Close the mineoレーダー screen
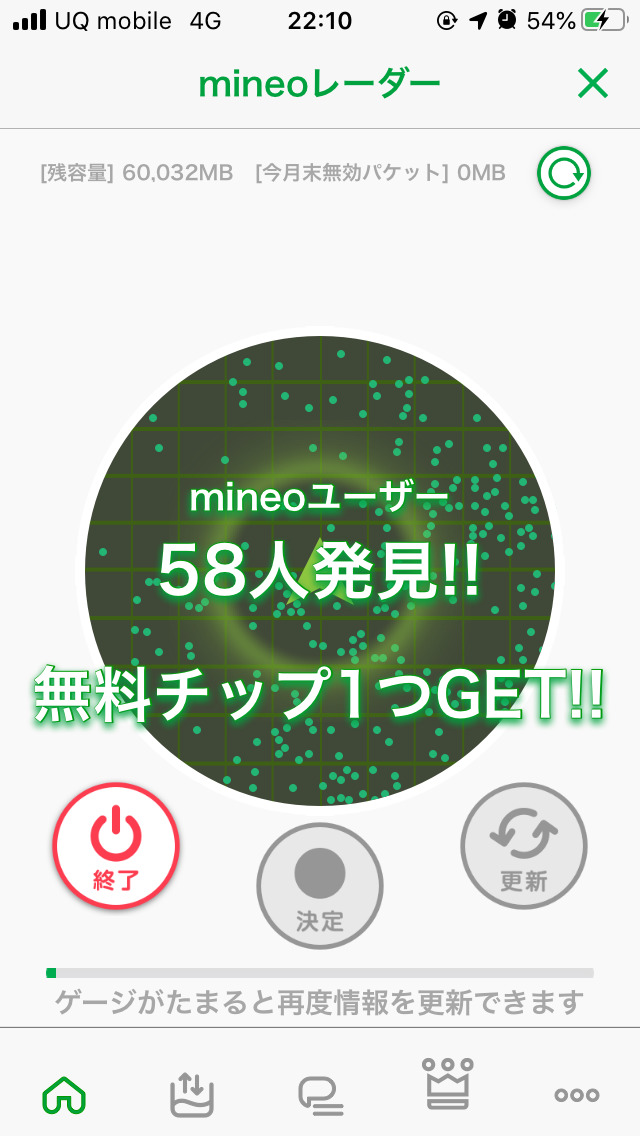 [x=593, y=85]
